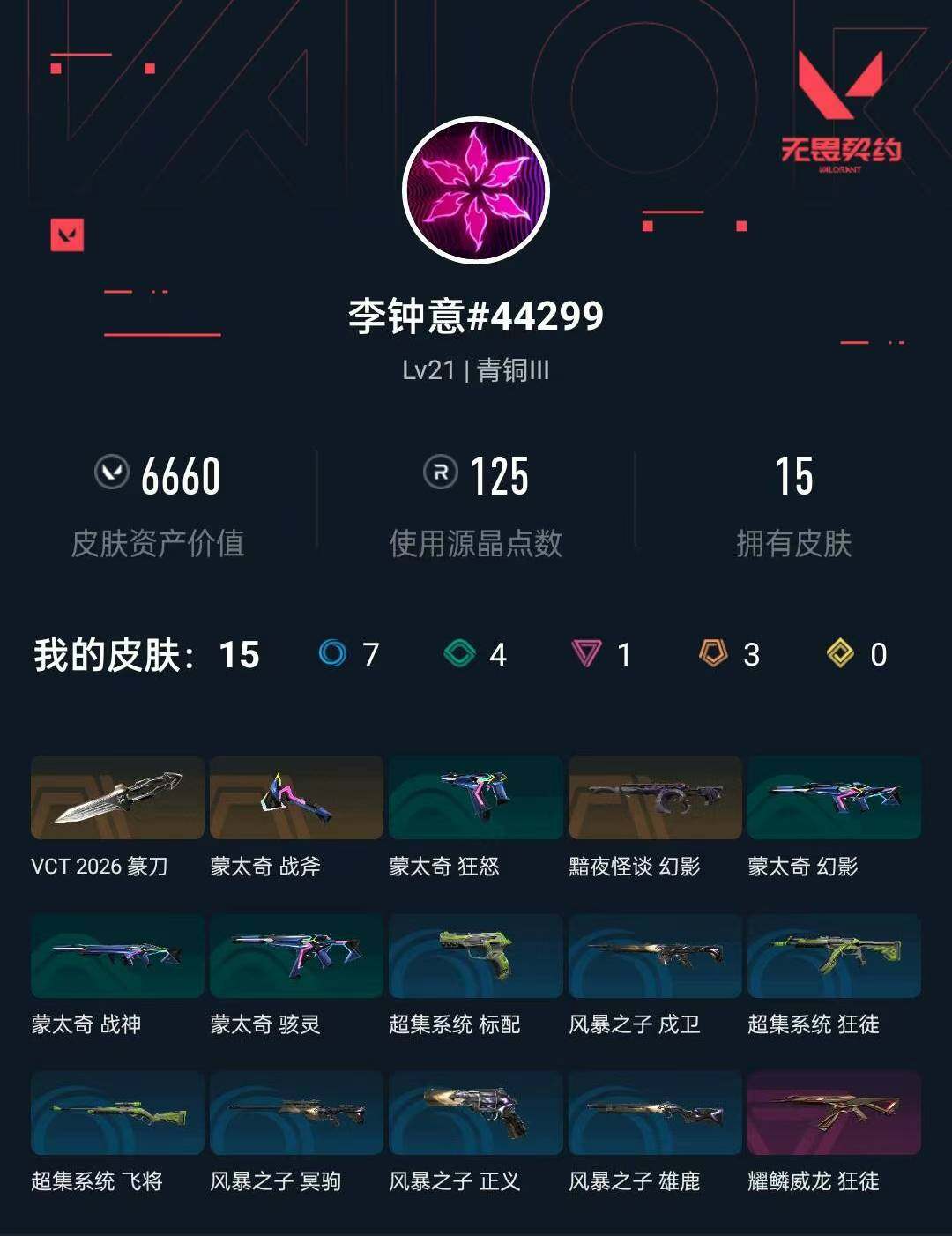This screenshot has width=952, height=1236.
Task: Open the 李钟意#44299 player profile name
Action: [x=476, y=316]
